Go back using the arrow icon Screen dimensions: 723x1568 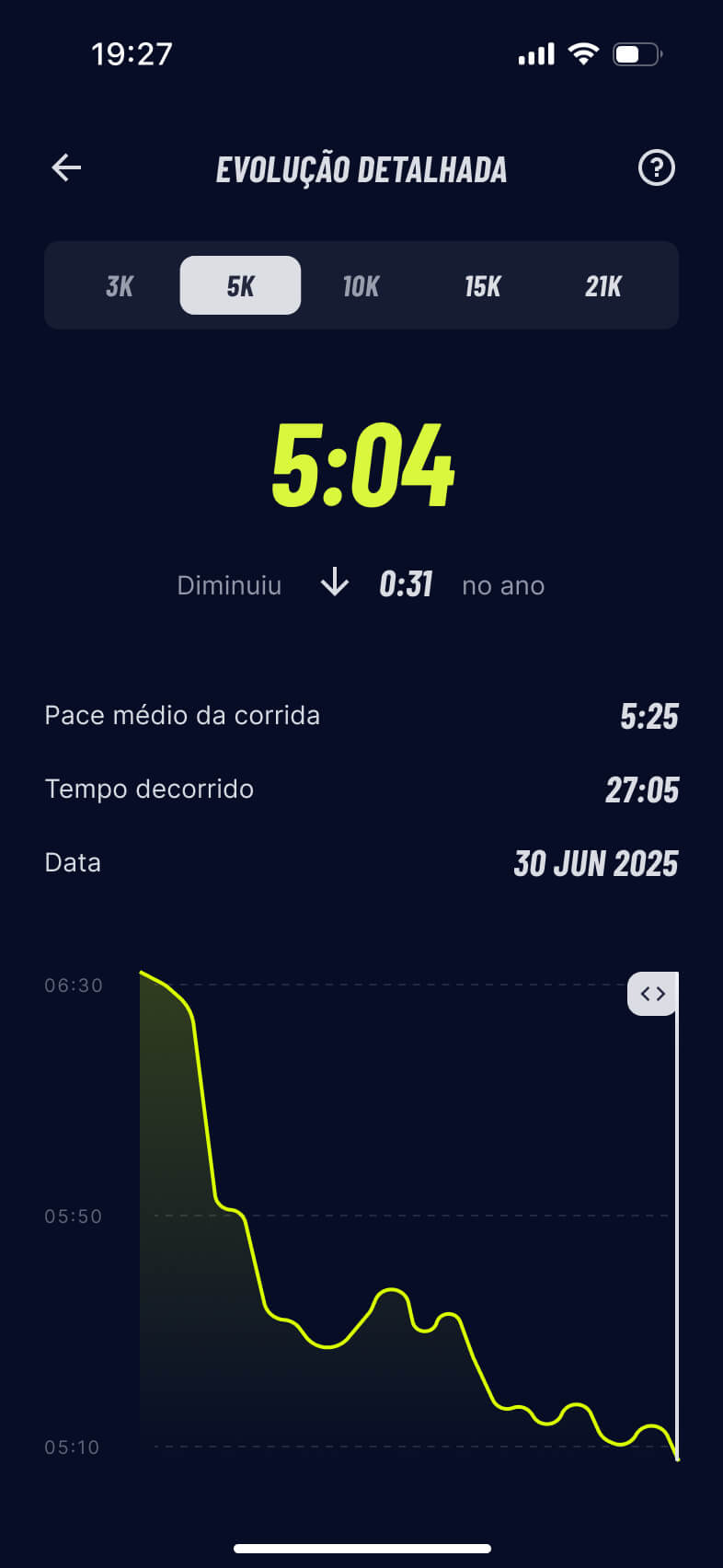(66, 168)
